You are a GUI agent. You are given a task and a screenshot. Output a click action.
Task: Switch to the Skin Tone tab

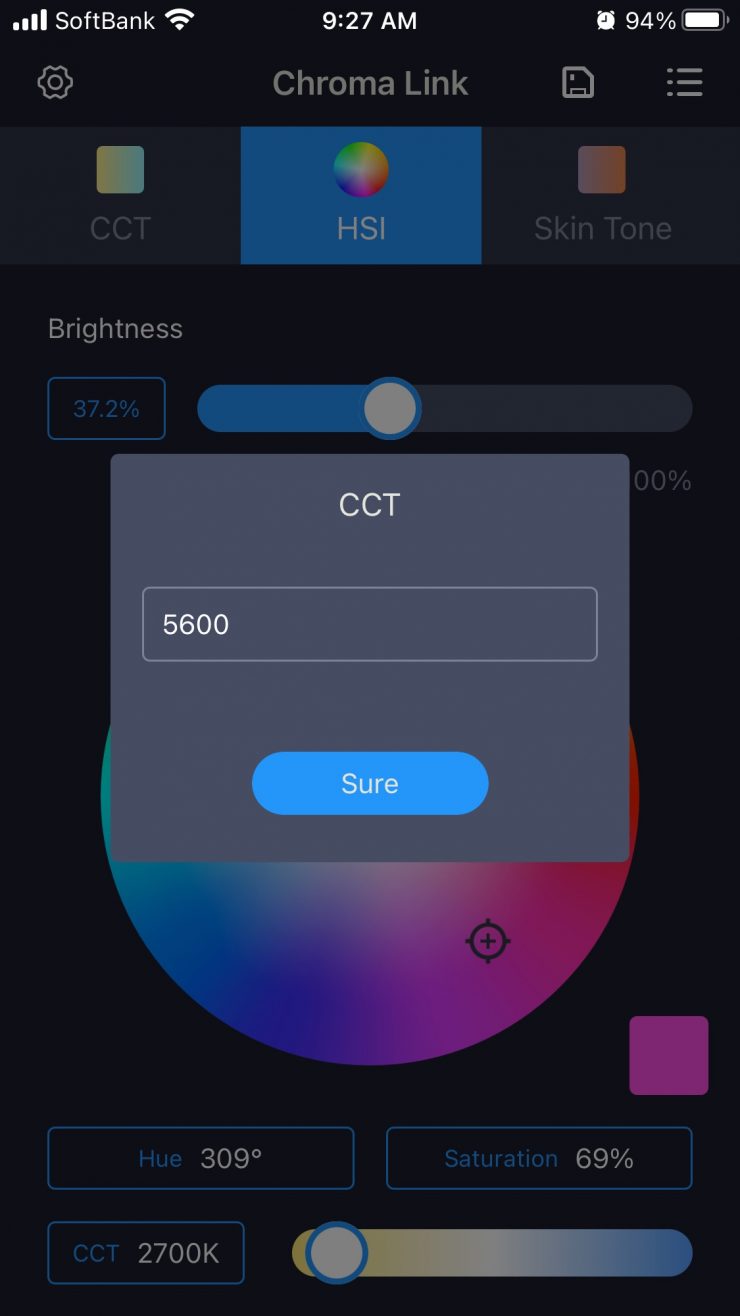pos(602,195)
